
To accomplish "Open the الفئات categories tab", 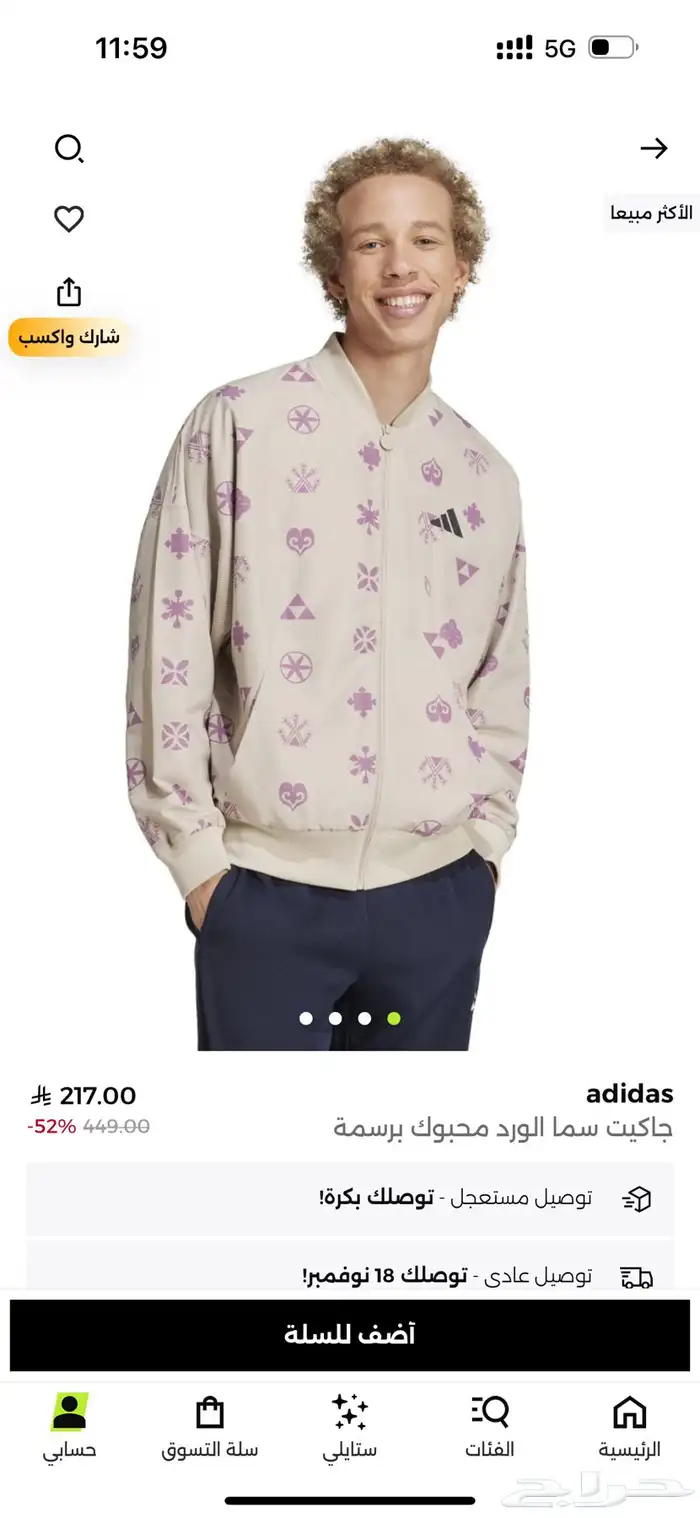I will (490, 1428).
